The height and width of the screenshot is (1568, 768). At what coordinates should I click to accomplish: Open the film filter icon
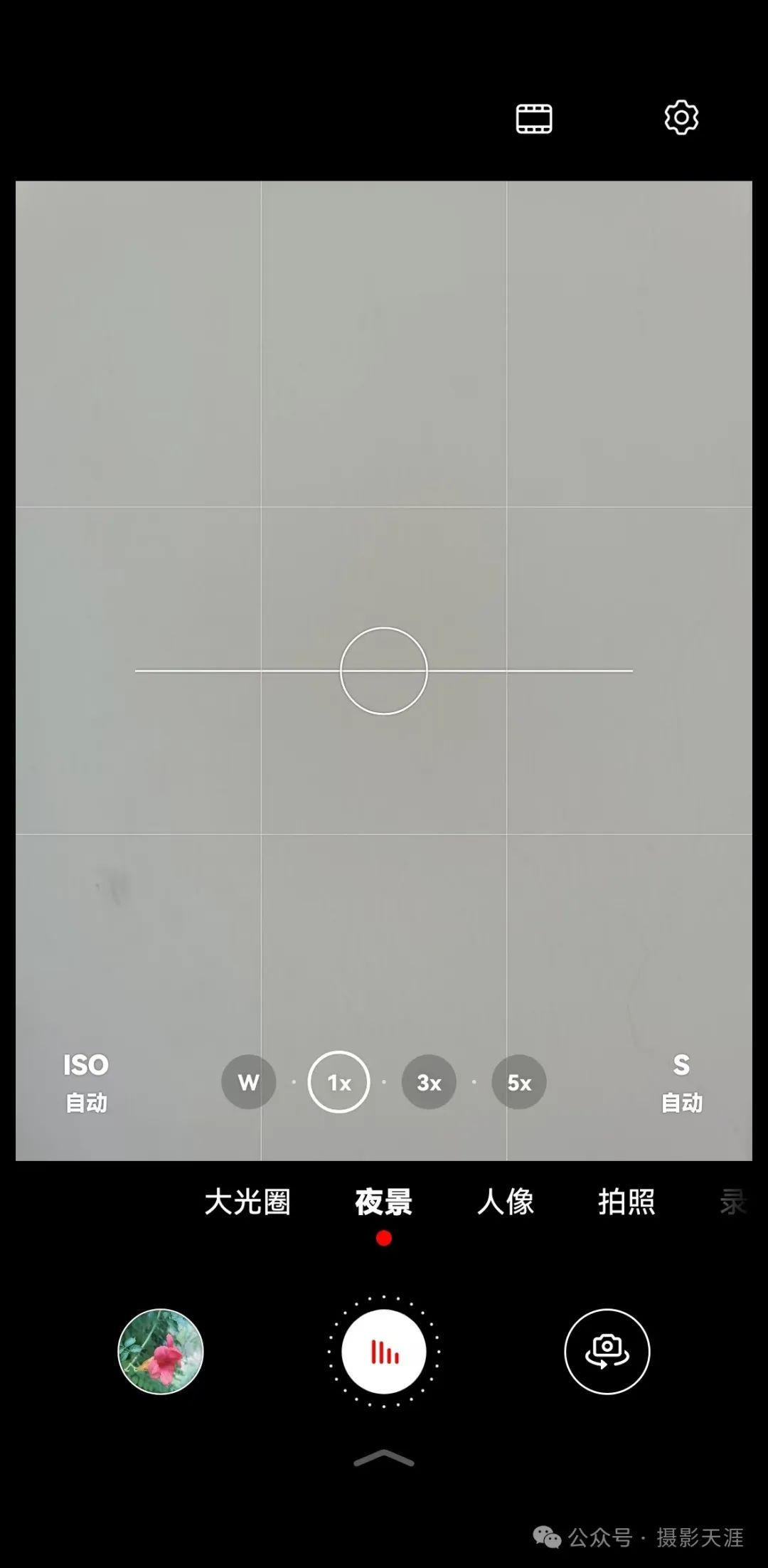point(534,119)
